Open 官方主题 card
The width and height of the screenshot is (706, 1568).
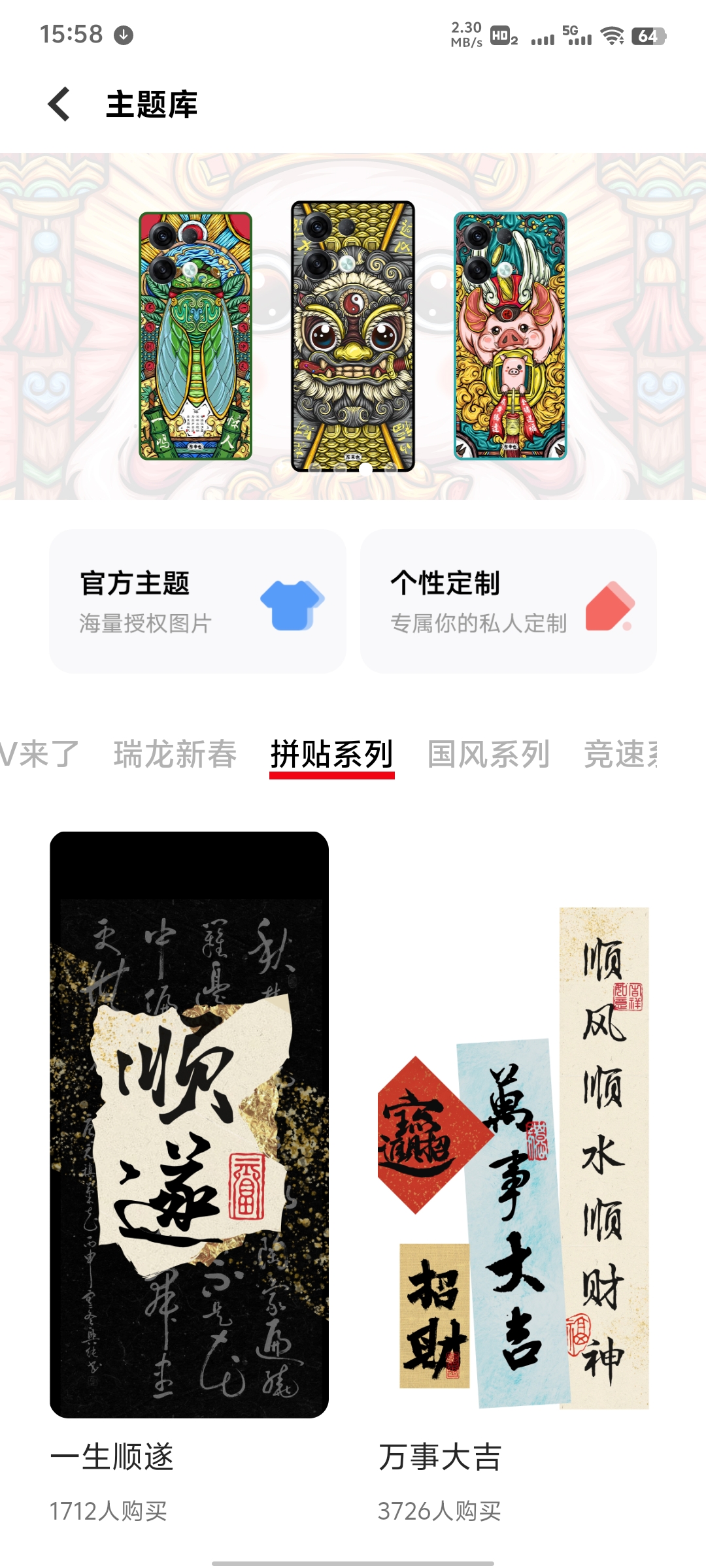197,601
